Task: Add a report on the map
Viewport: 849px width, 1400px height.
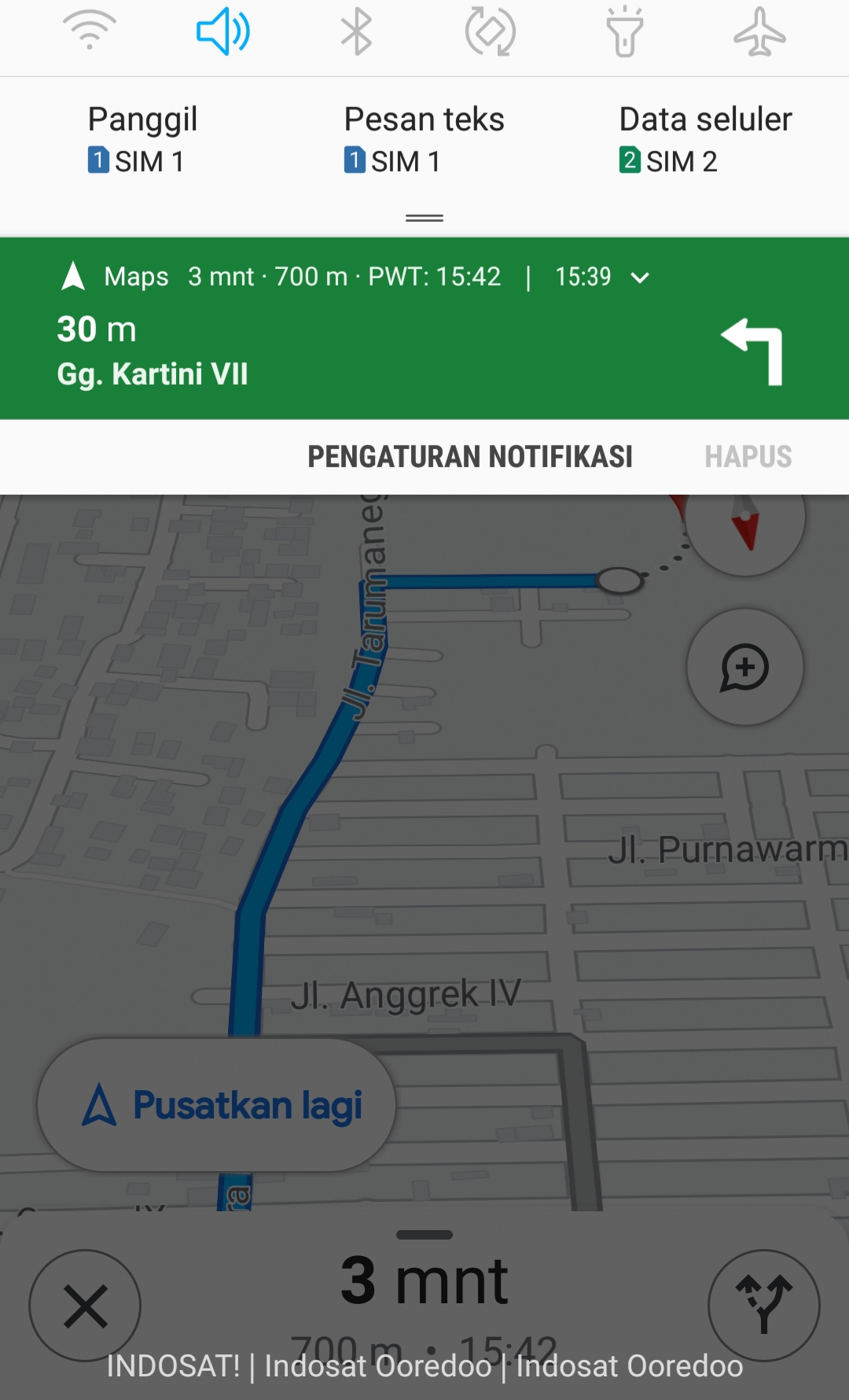Action: [x=744, y=667]
